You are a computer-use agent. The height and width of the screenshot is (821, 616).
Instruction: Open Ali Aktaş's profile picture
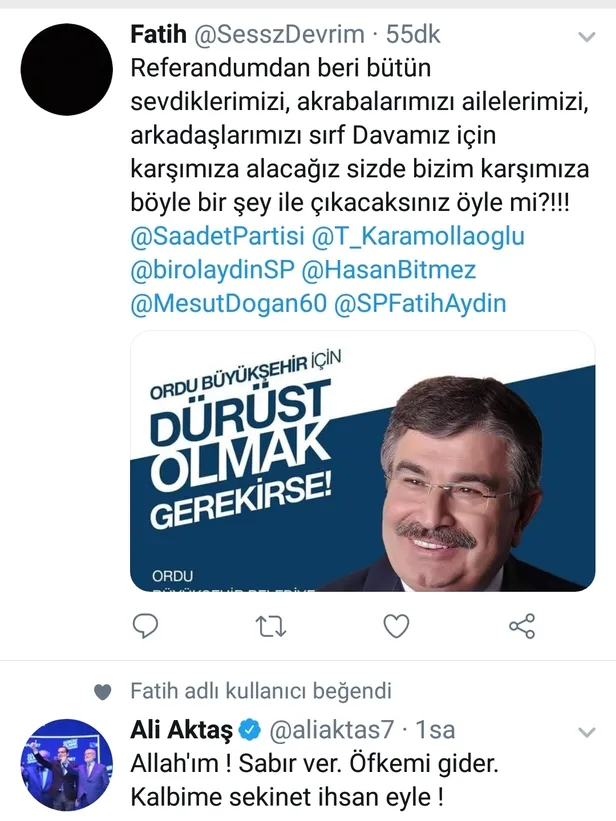[66, 763]
